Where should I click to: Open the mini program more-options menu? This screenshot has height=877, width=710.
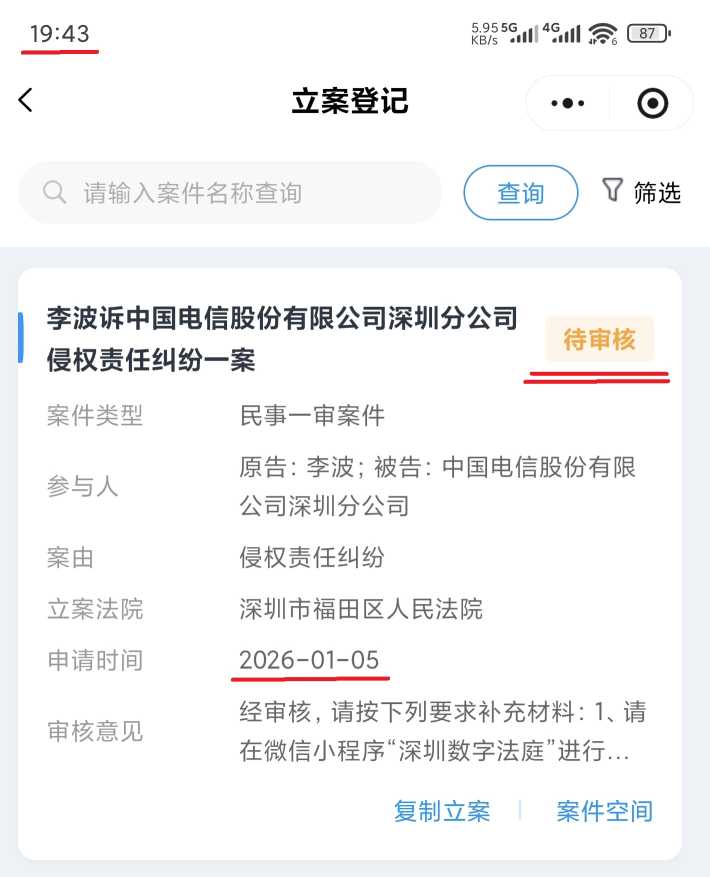click(568, 102)
